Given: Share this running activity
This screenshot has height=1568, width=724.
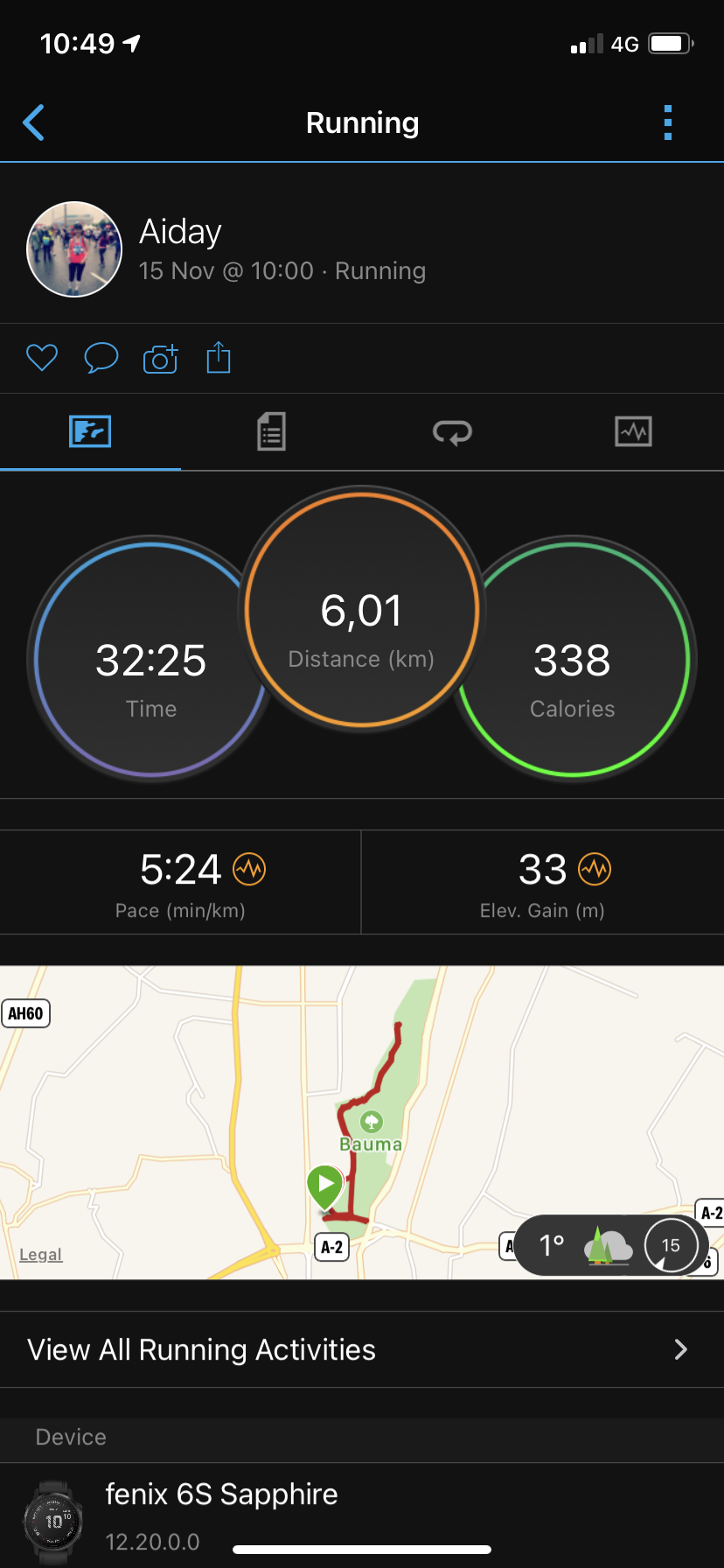Looking at the screenshot, I should 219,358.
